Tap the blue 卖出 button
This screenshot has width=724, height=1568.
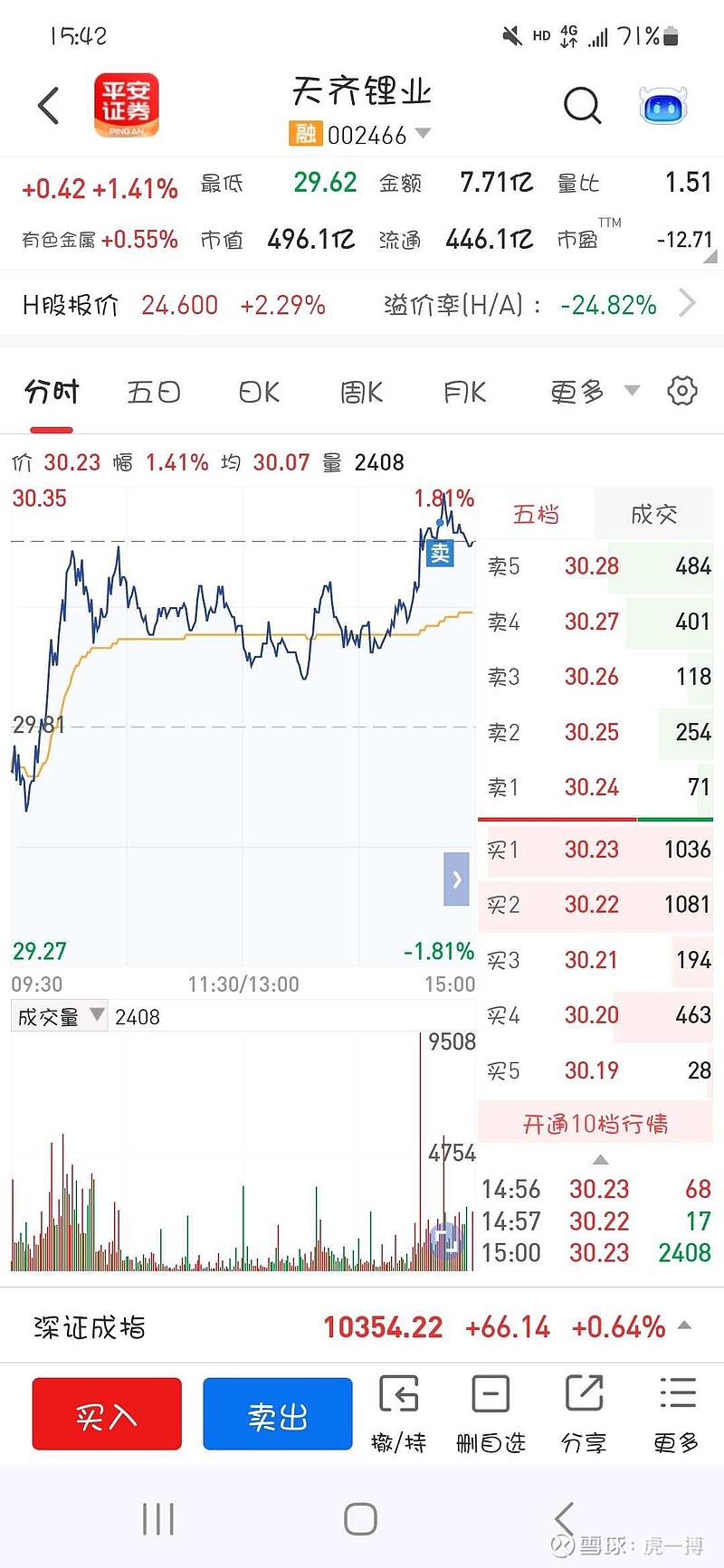[x=278, y=1415]
